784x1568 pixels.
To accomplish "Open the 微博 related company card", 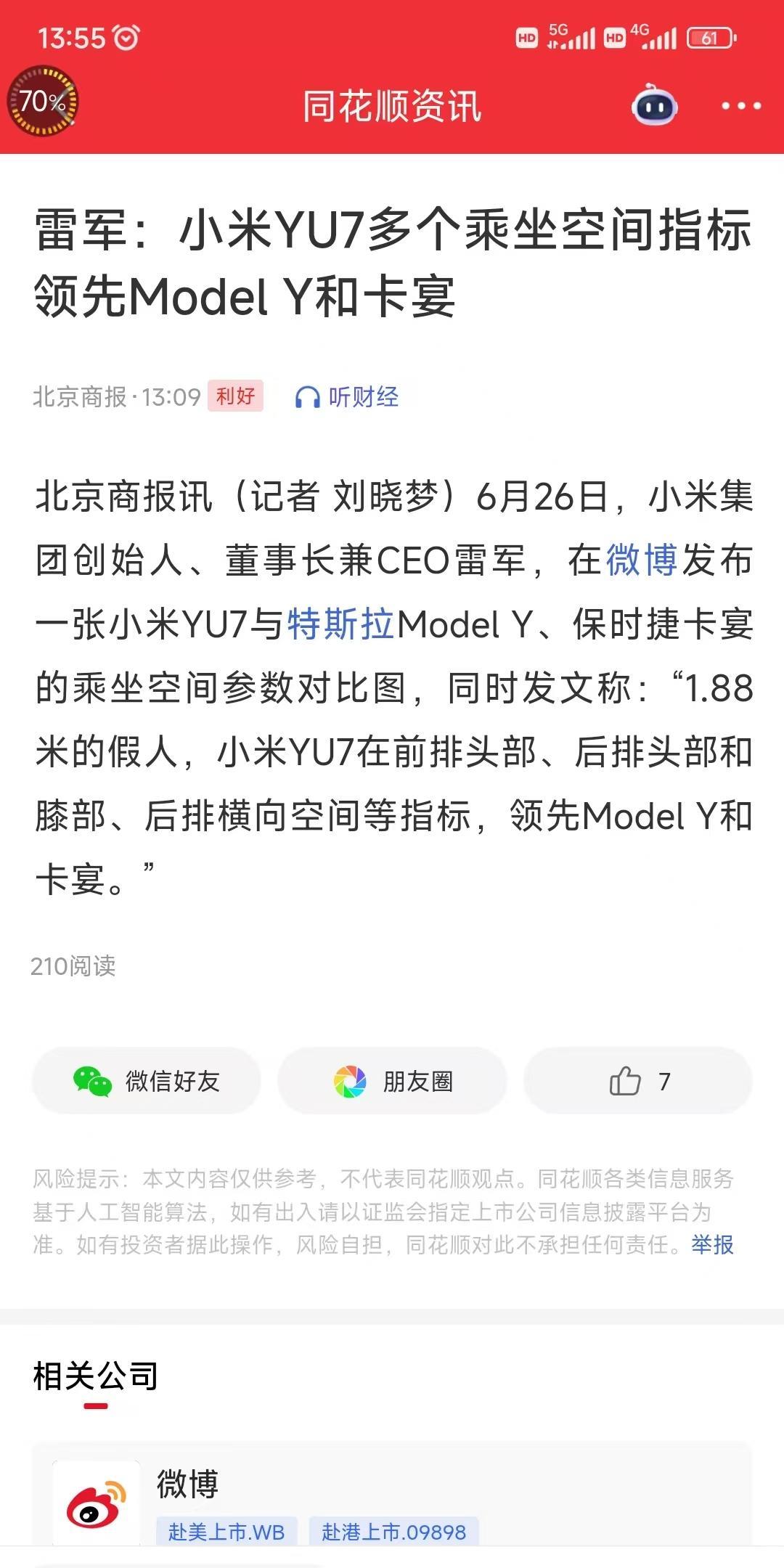I will point(392,1498).
